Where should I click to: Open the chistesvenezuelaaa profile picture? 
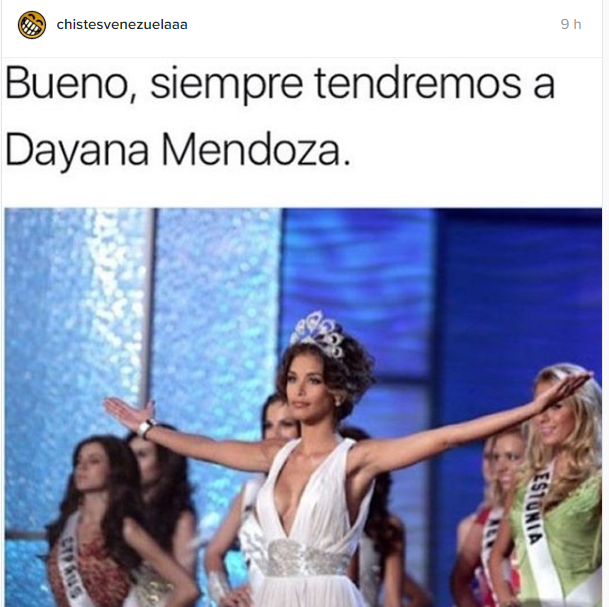click(31, 25)
